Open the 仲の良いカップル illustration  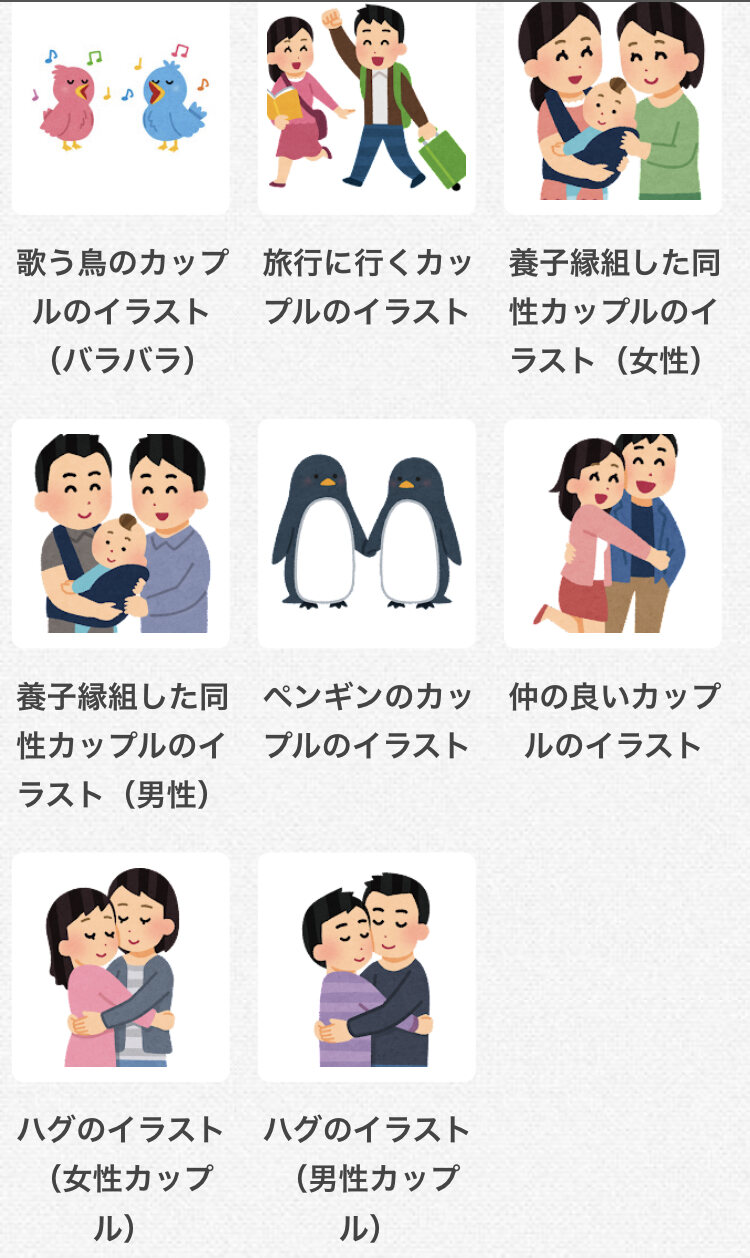[x=613, y=534]
